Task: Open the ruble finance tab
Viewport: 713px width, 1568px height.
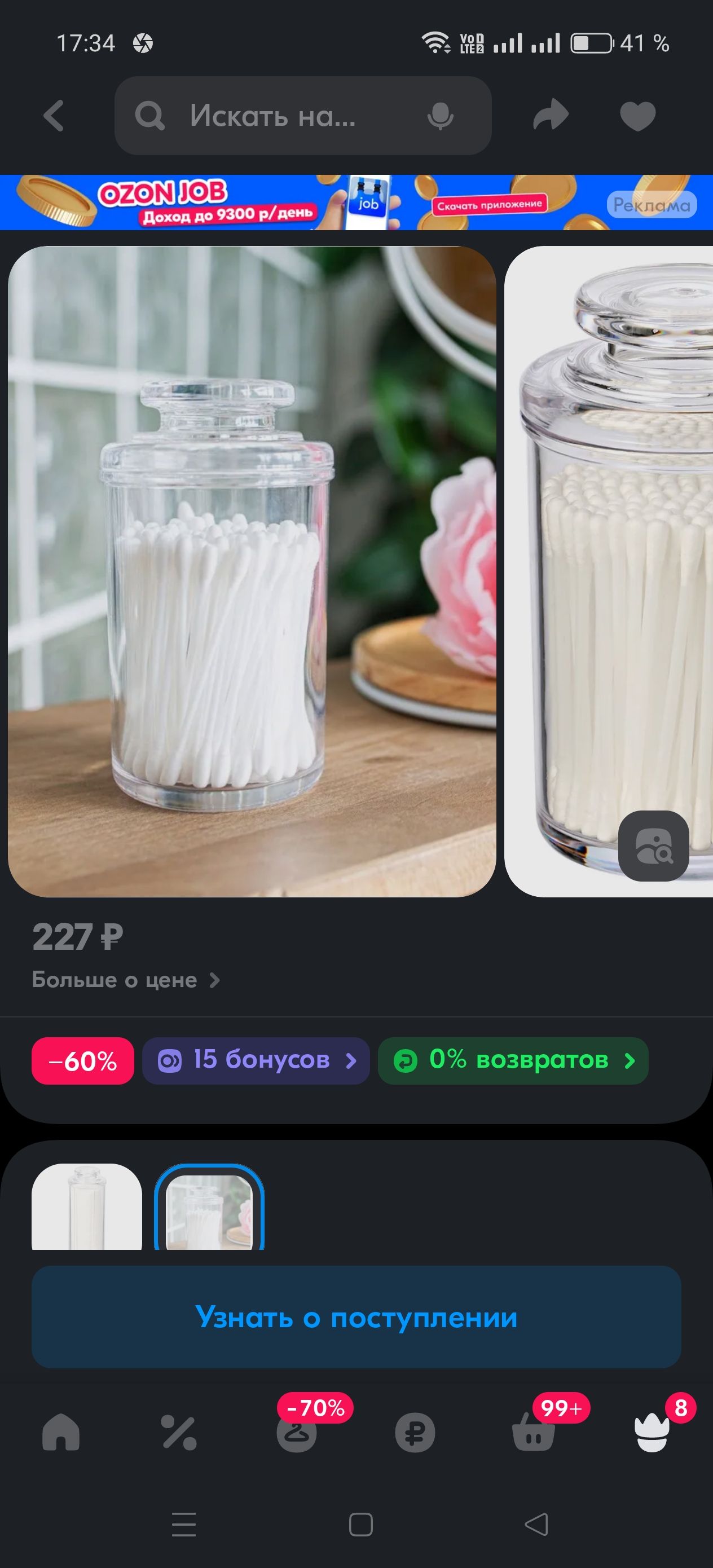Action: pyautogui.click(x=415, y=1432)
